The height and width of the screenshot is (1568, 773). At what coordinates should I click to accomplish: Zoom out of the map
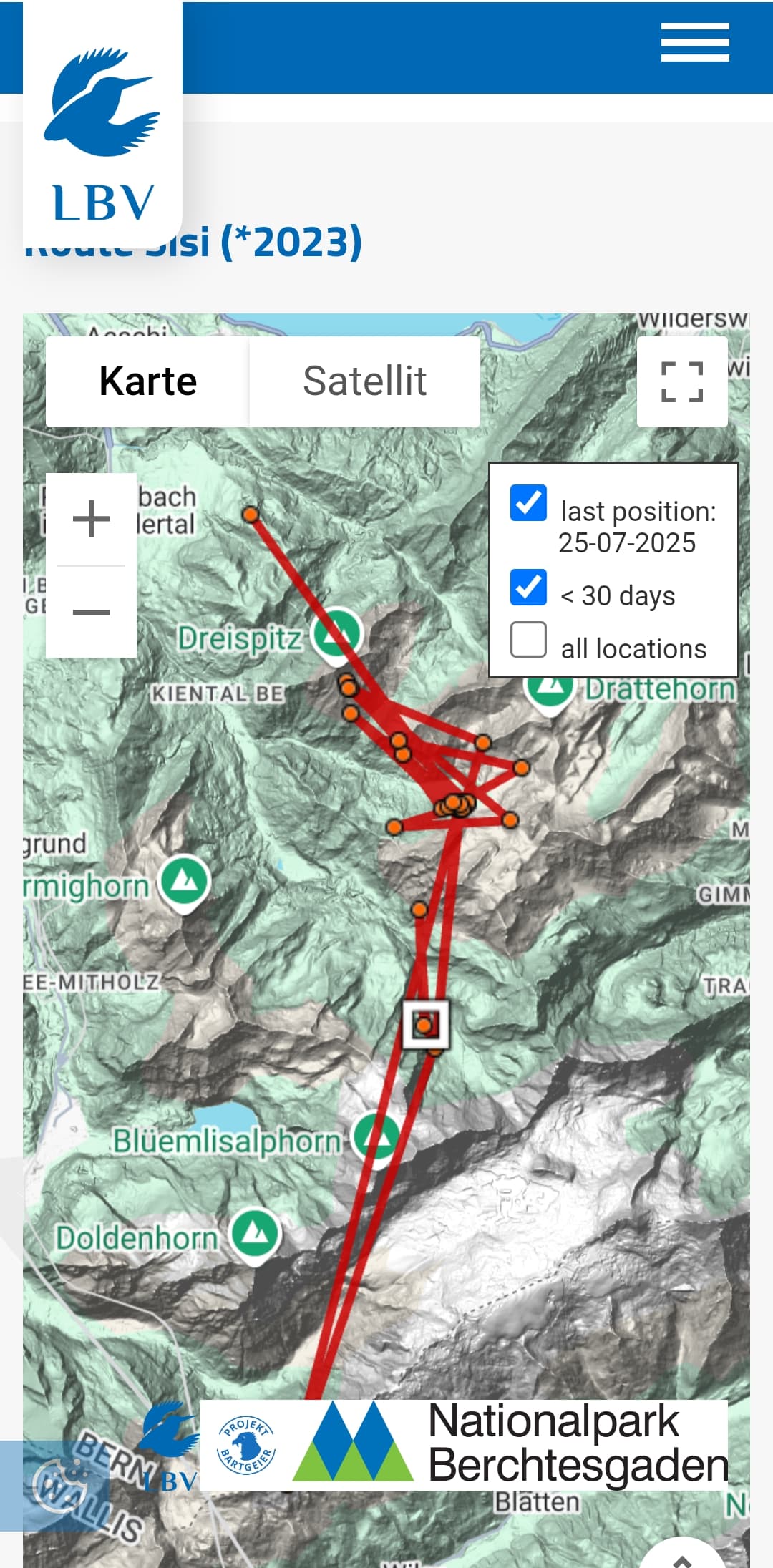click(x=92, y=612)
